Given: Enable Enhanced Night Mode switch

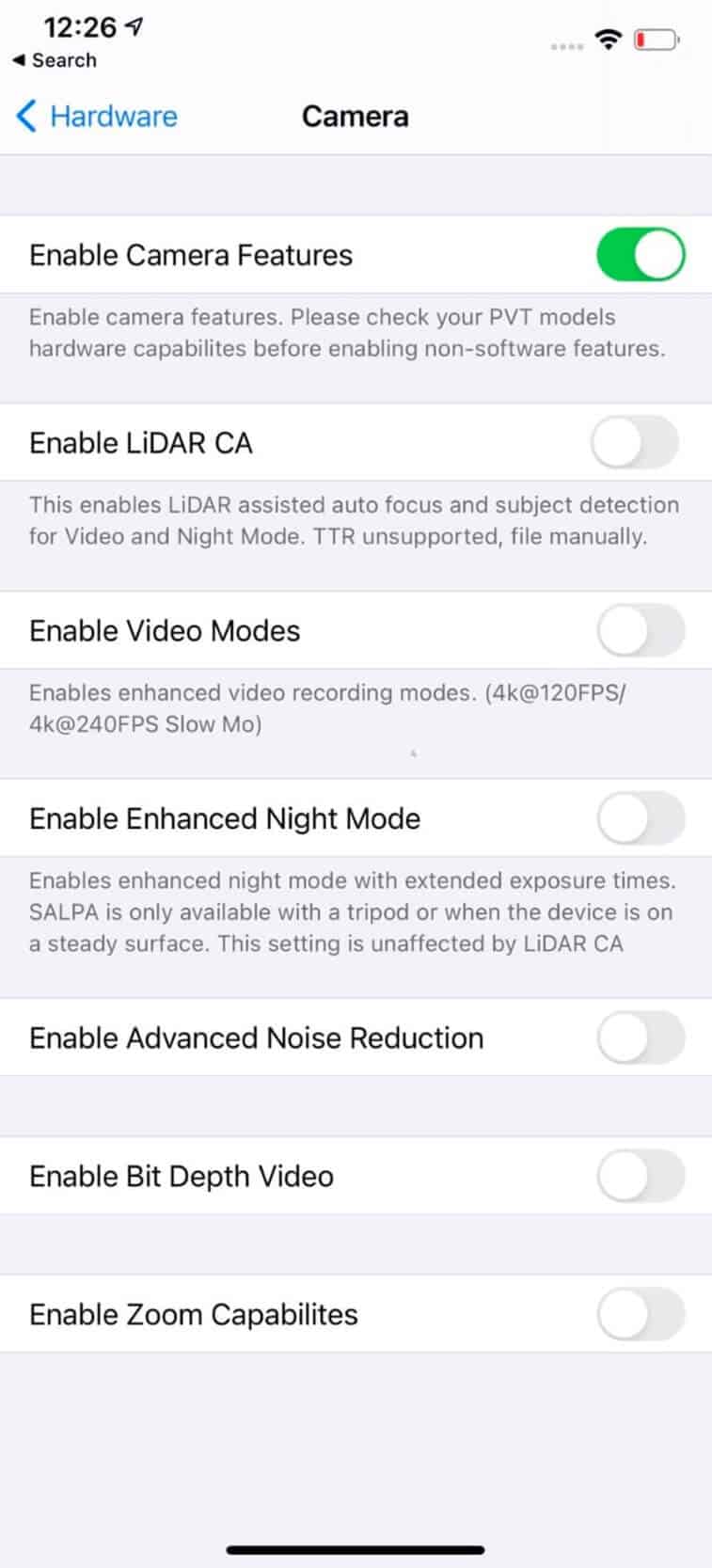Looking at the screenshot, I should pos(641,818).
